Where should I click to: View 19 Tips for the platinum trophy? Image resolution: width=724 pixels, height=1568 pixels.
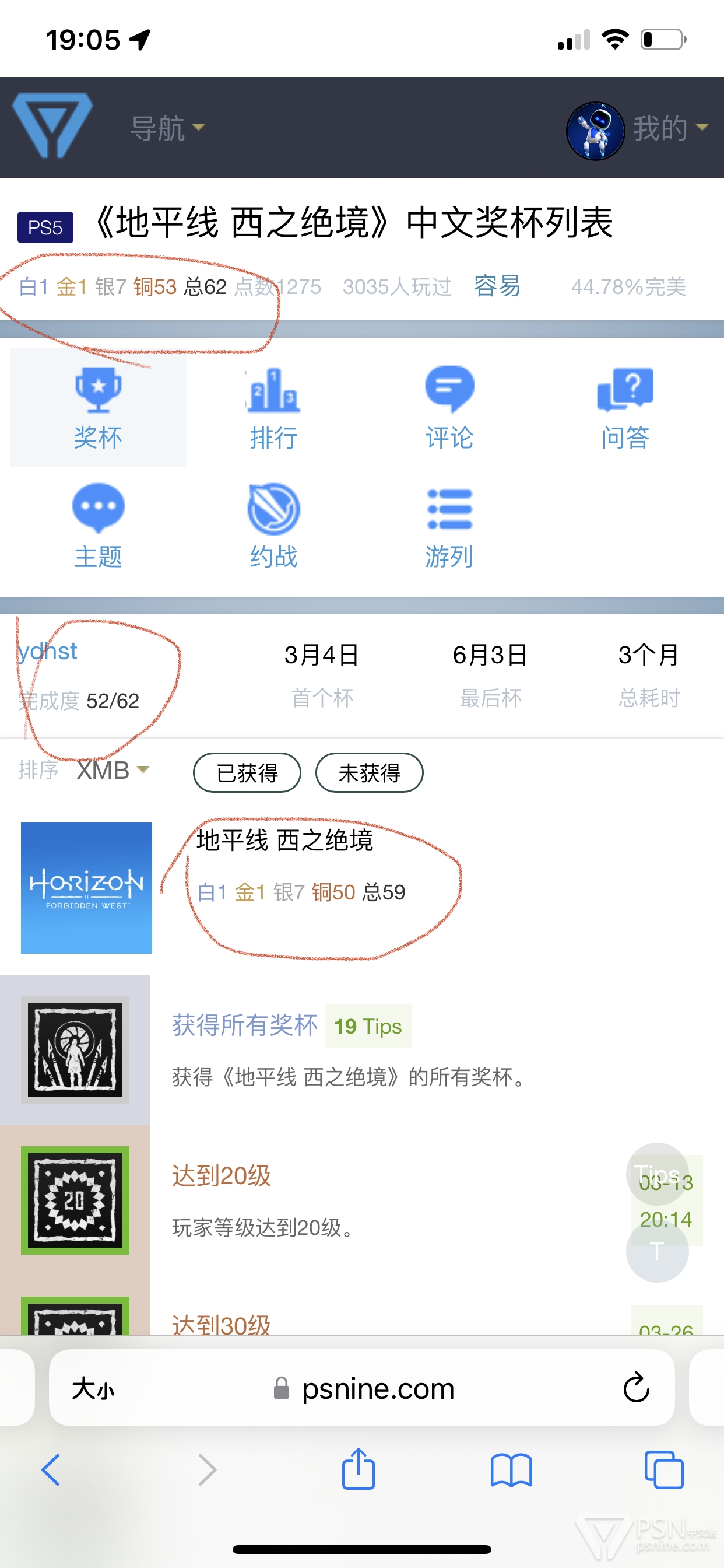pos(368,1026)
